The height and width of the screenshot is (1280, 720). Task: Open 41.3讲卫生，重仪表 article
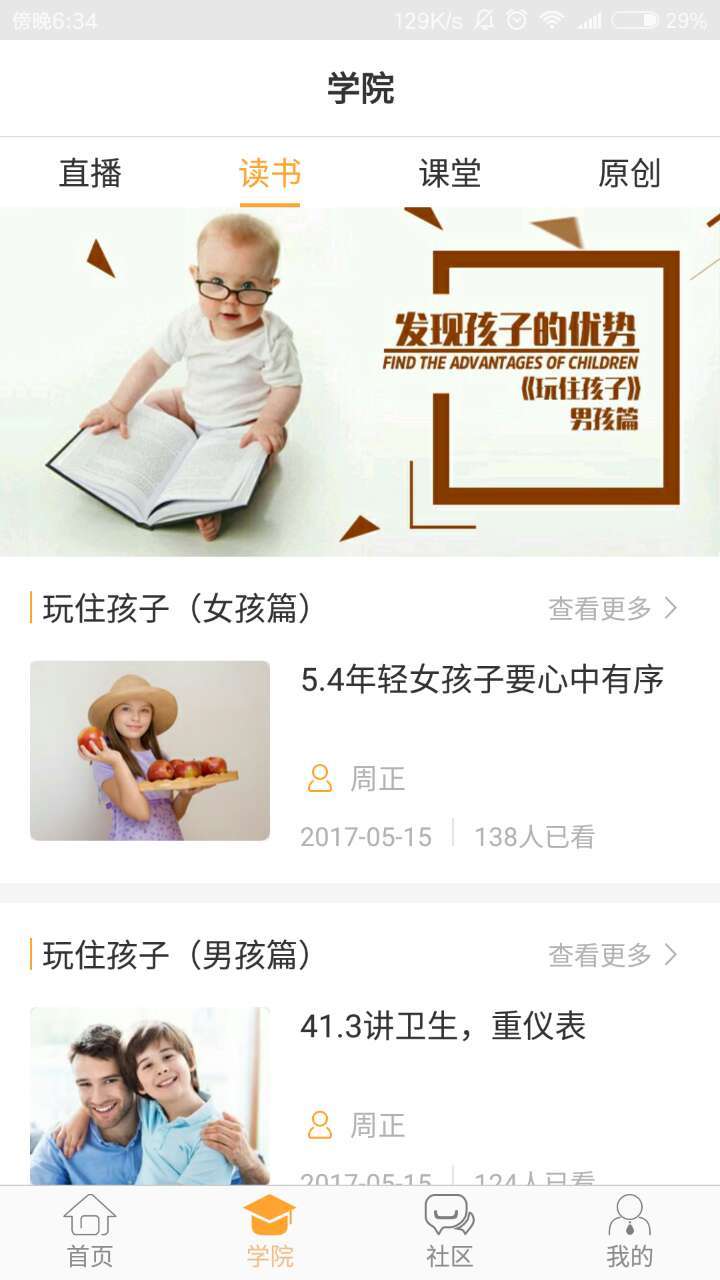pos(443,1027)
